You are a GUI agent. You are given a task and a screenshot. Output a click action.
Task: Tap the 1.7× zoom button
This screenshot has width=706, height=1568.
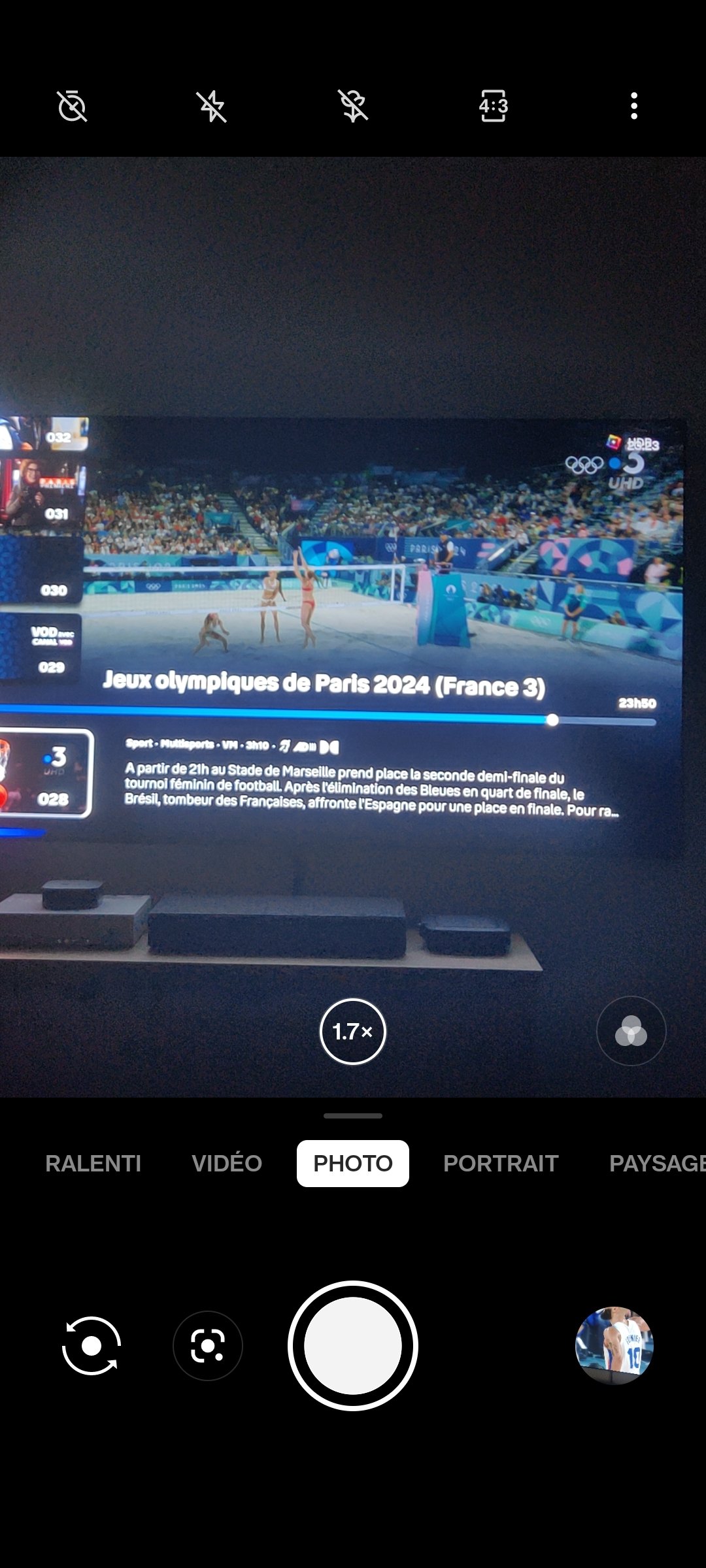[353, 1032]
